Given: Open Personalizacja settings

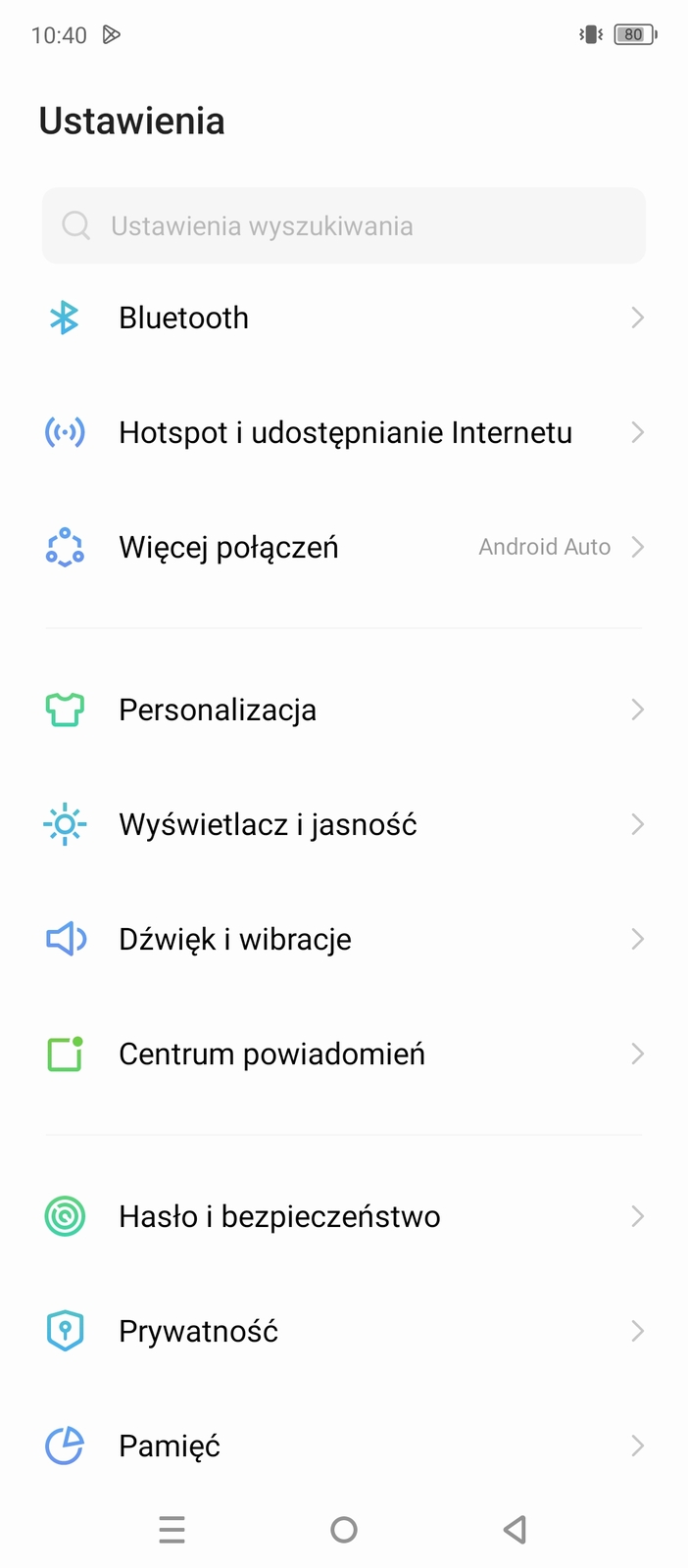Looking at the screenshot, I should (x=343, y=710).
